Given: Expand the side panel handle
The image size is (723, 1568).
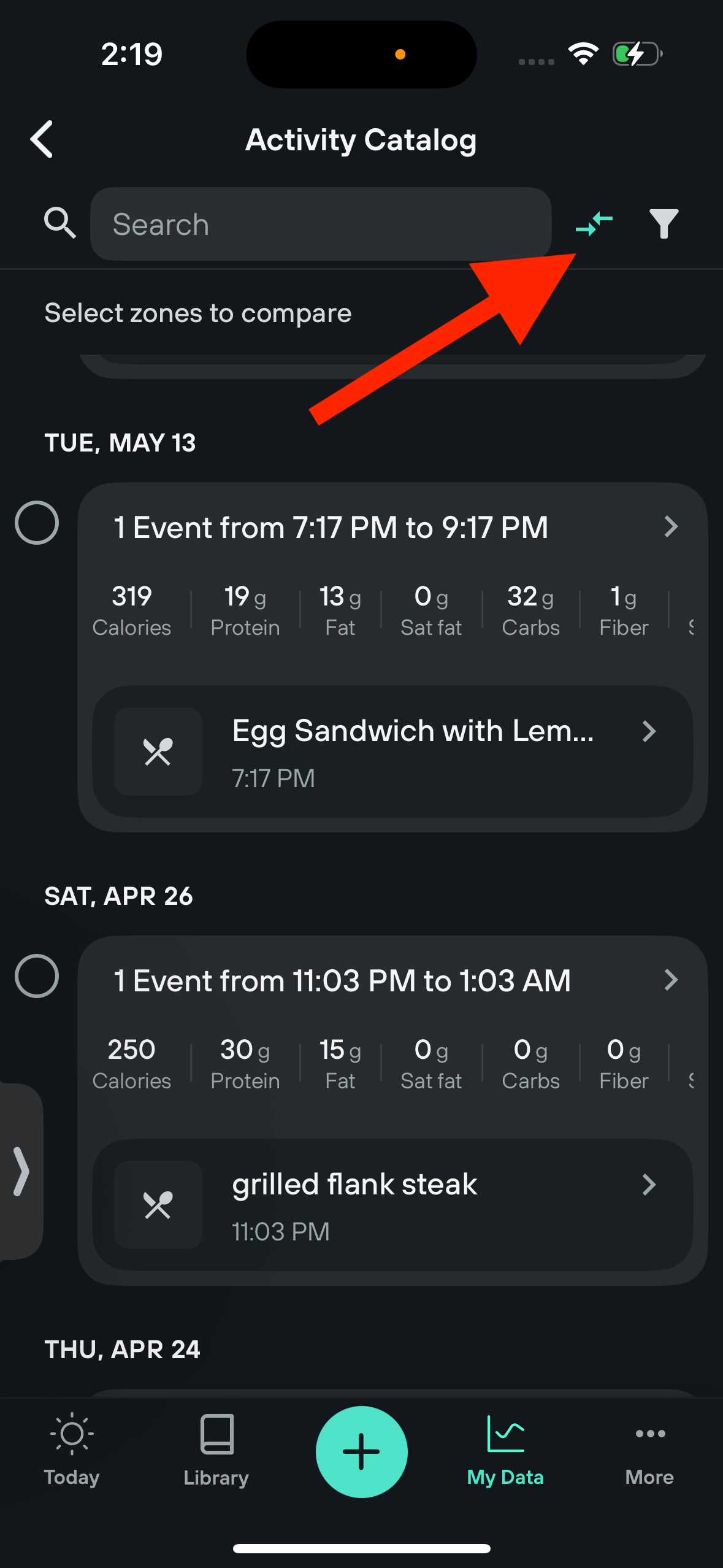Looking at the screenshot, I should 21,1172.
